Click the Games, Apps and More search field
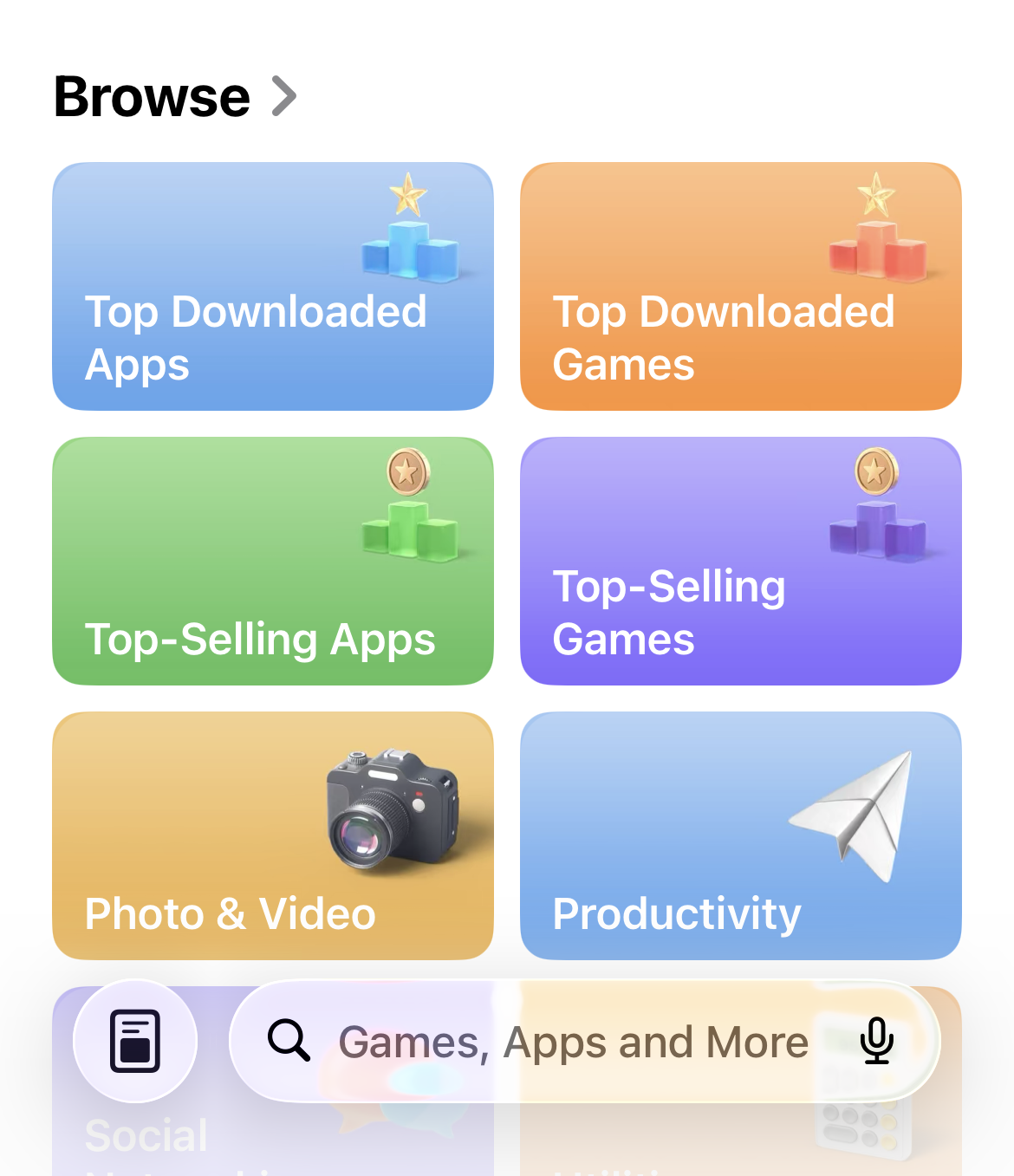The height and width of the screenshot is (1176, 1014). [x=572, y=1042]
